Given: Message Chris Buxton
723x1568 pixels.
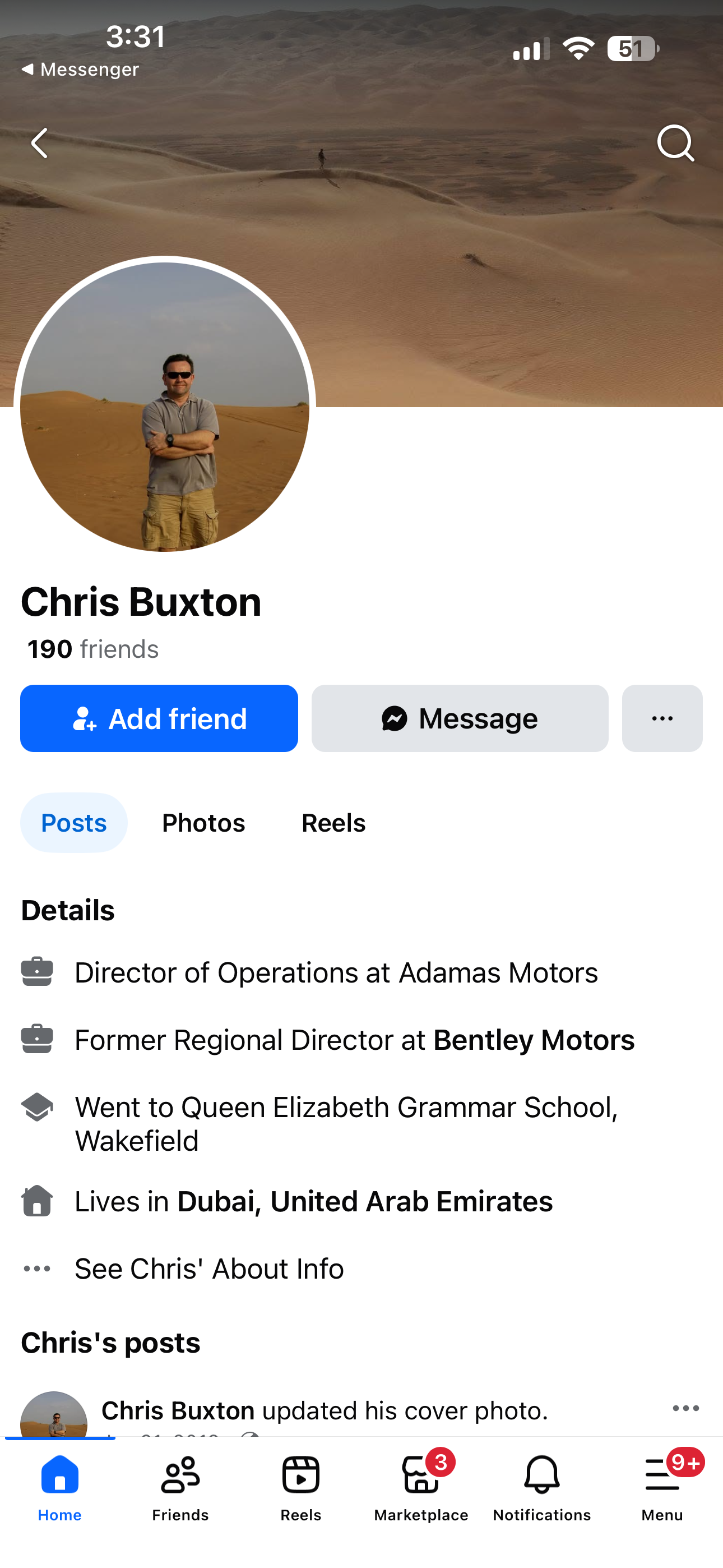Looking at the screenshot, I should [x=460, y=718].
